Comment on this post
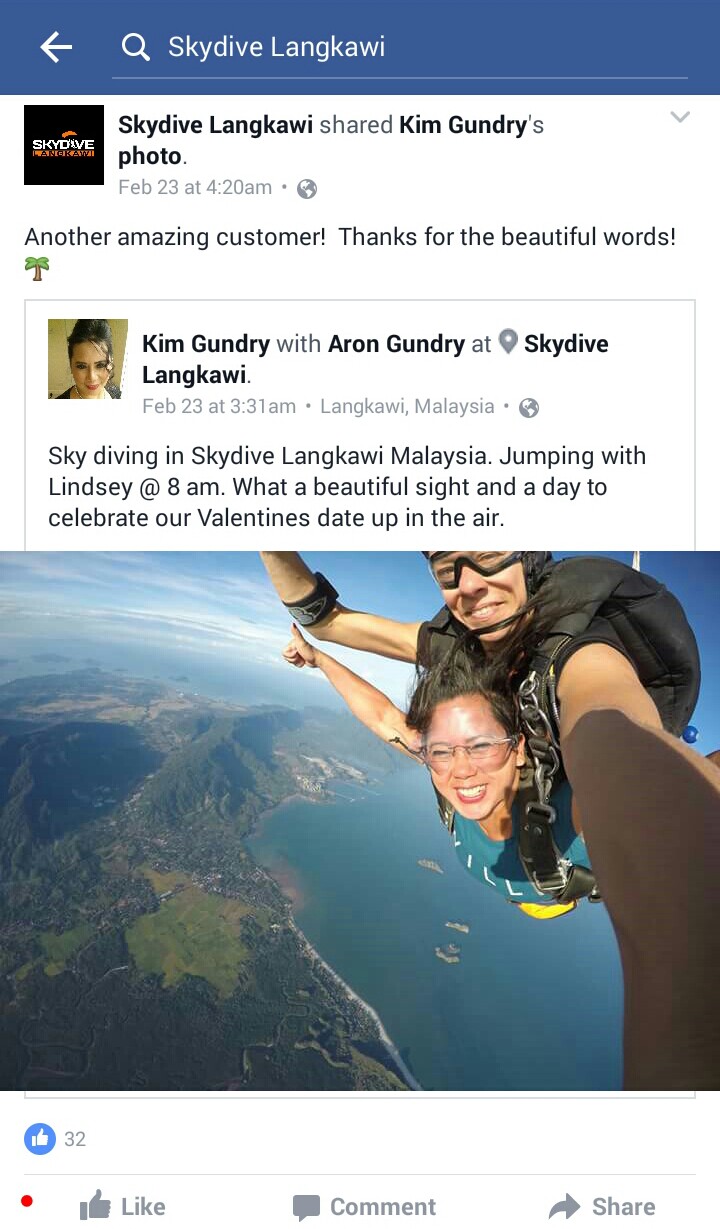 365,1207
